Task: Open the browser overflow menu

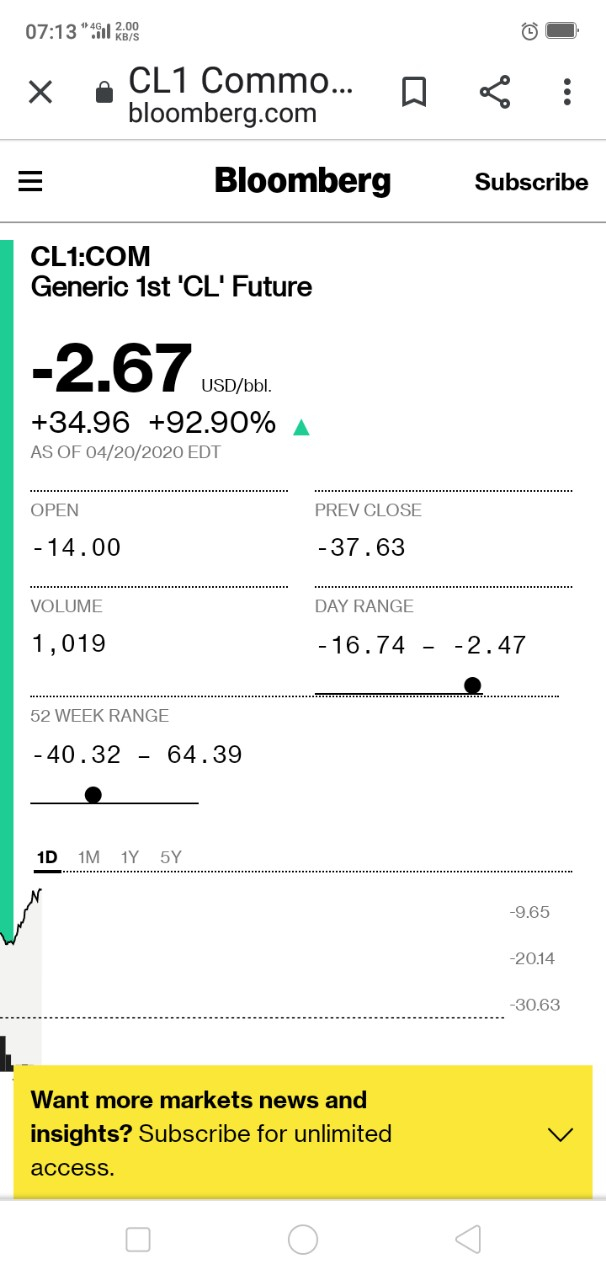Action: [567, 93]
